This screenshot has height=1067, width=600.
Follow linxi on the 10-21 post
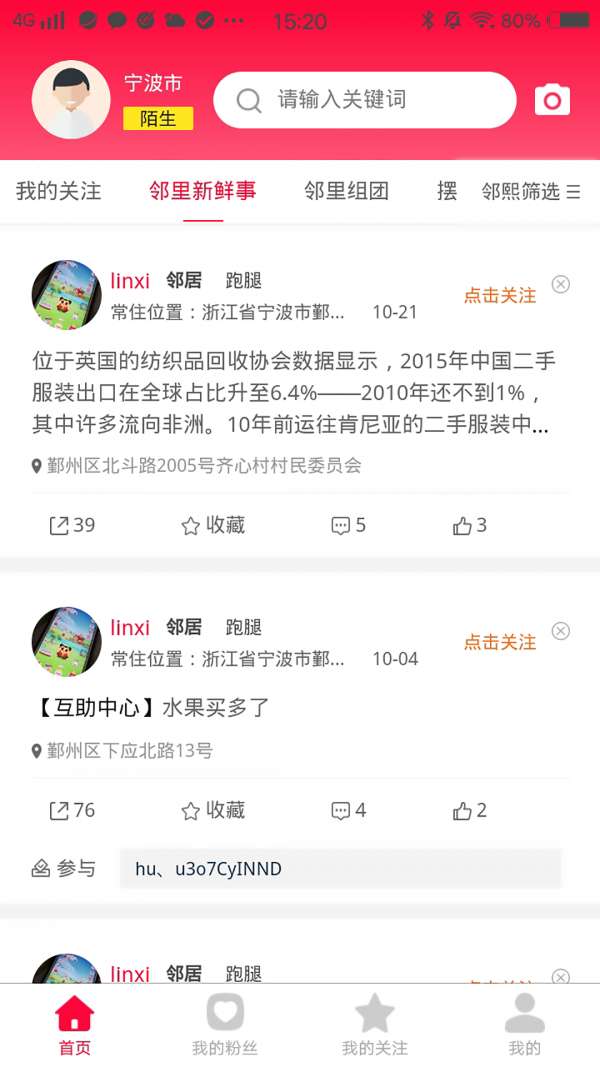pyautogui.click(x=499, y=295)
